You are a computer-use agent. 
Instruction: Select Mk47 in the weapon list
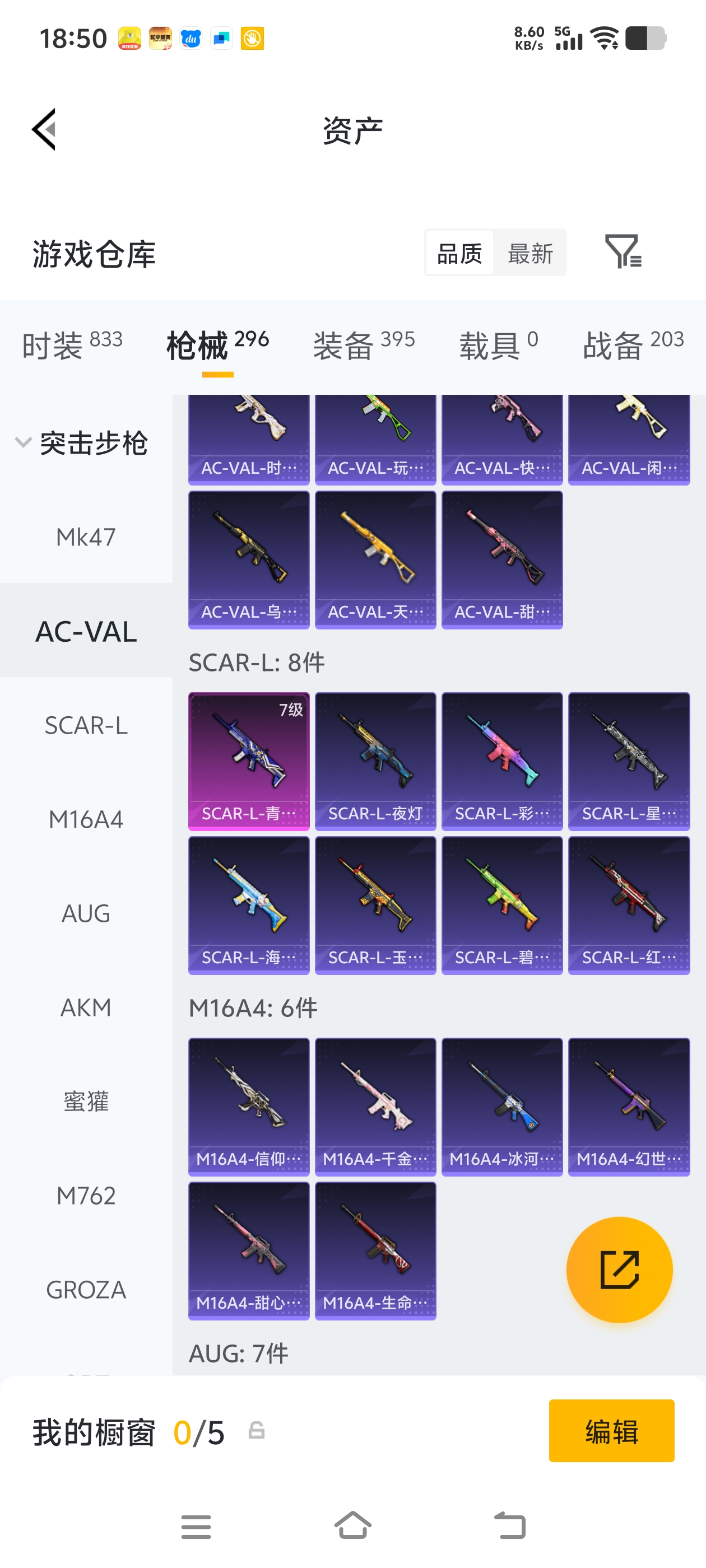(x=86, y=538)
